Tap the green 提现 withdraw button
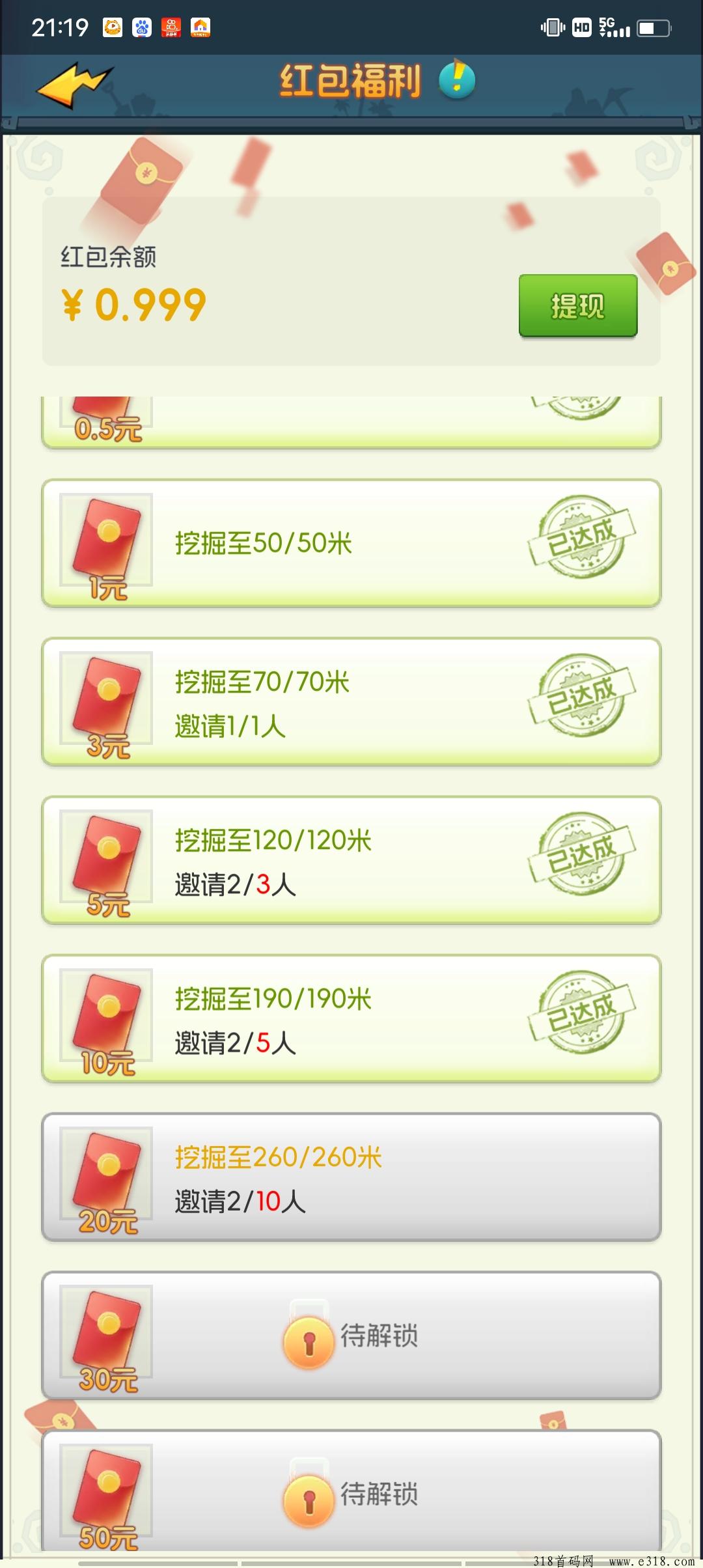This screenshot has width=703, height=1568. [x=578, y=305]
